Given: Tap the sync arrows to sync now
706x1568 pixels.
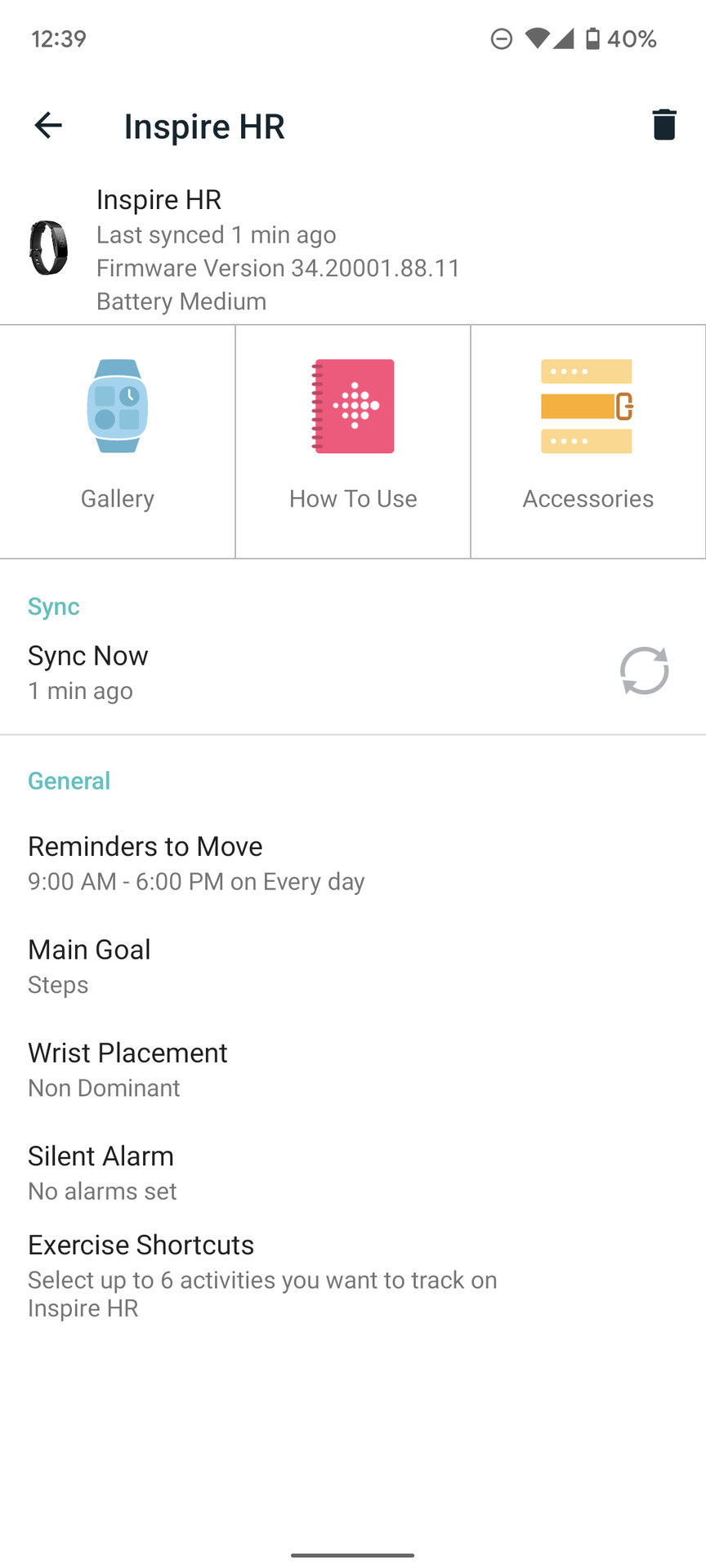Looking at the screenshot, I should click(x=644, y=670).
